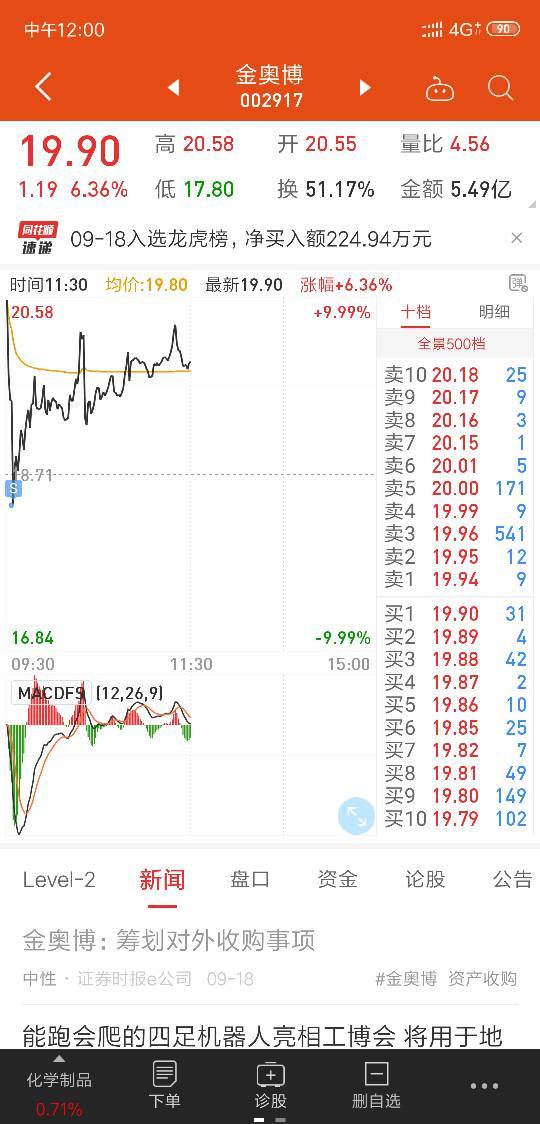This screenshot has height=1124, width=540.
Task: Open stock search magnifier
Action: tap(500, 88)
